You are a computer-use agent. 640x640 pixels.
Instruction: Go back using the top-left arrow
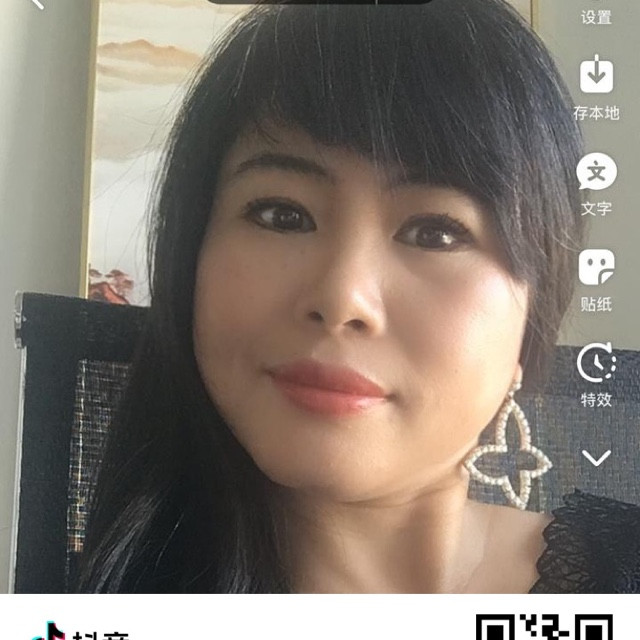(x=36, y=5)
